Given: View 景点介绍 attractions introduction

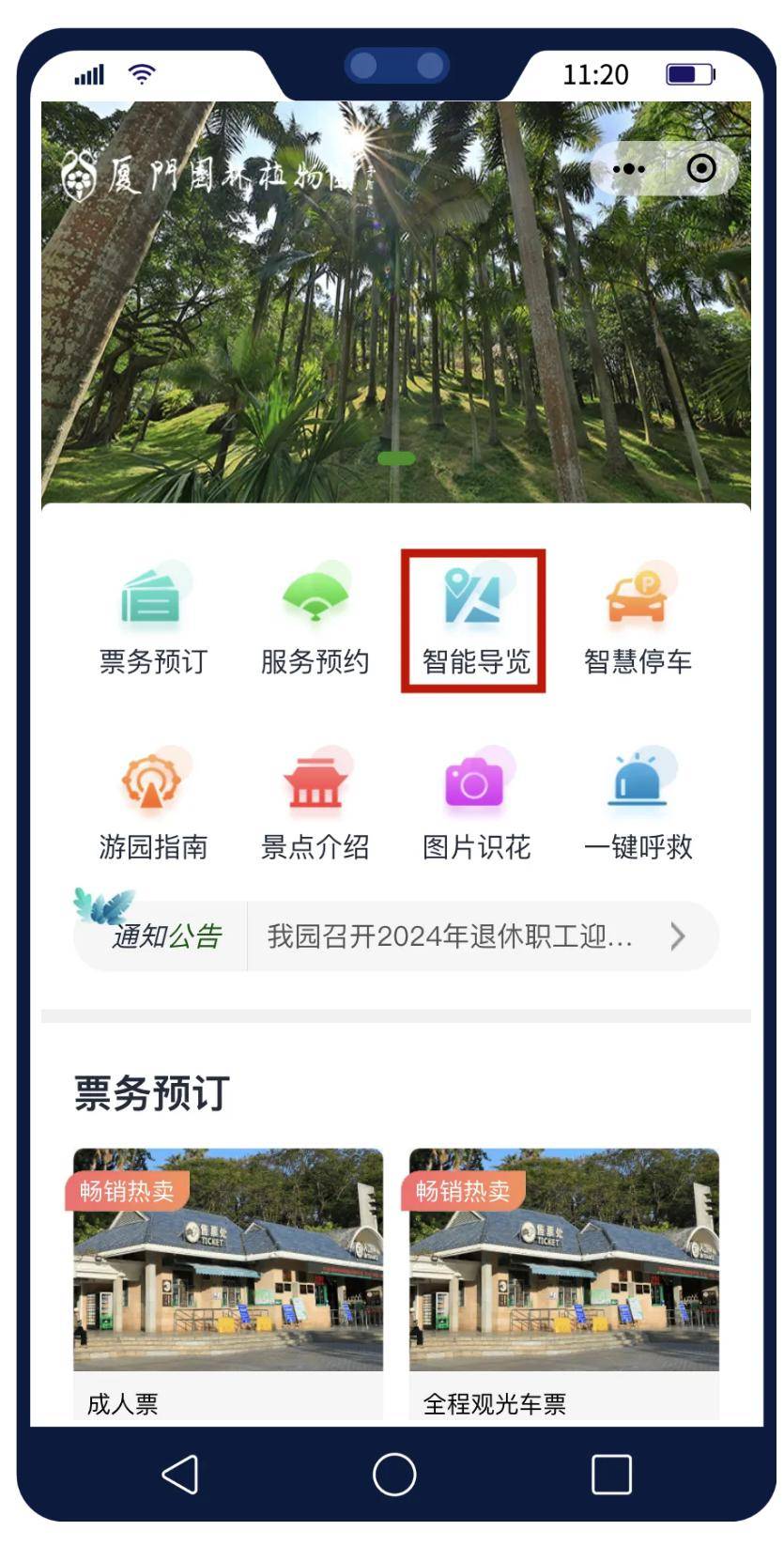Looking at the screenshot, I should tap(315, 805).
